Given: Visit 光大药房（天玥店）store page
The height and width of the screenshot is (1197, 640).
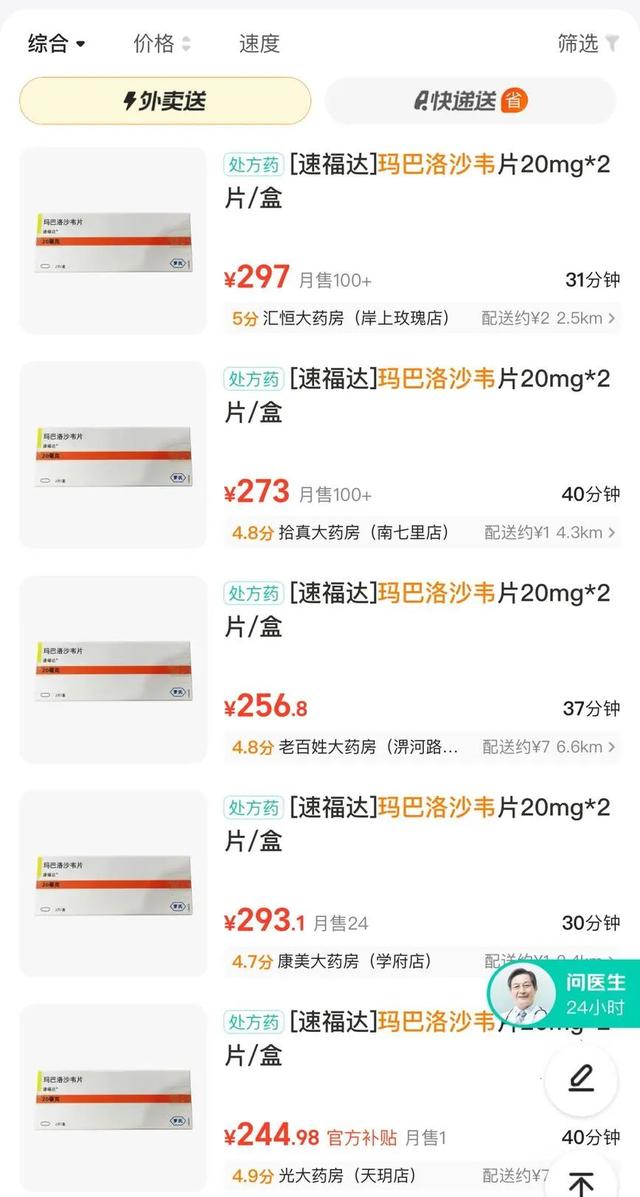Looking at the screenshot, I should (340, 1175).
